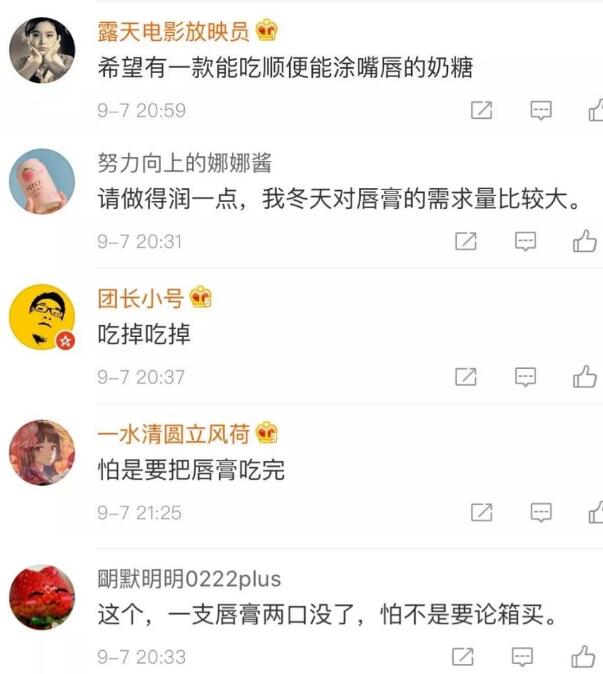Reply to 一水清圆立风荷's comment
The image size is (603, 674).
pos(540,512)
